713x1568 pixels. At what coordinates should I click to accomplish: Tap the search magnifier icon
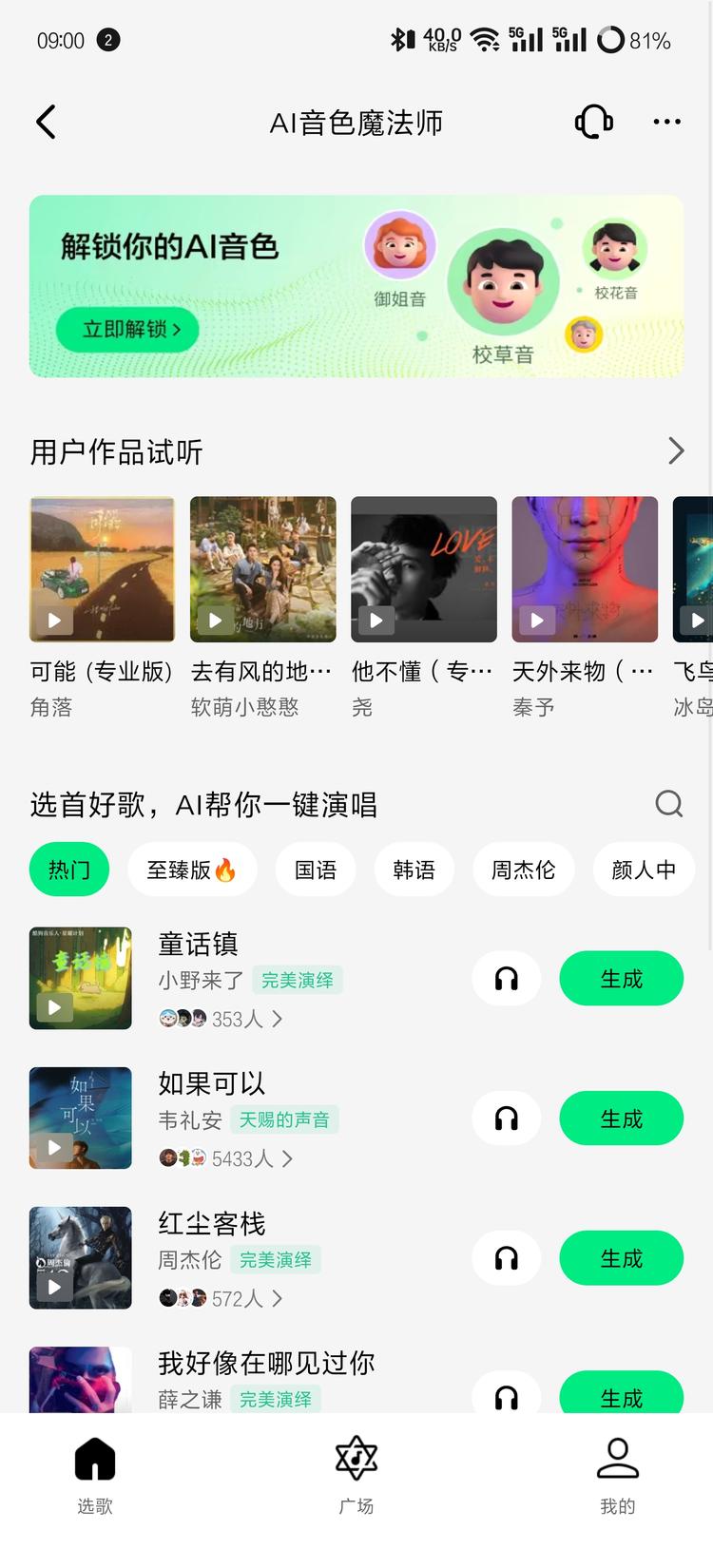(668, 804)
